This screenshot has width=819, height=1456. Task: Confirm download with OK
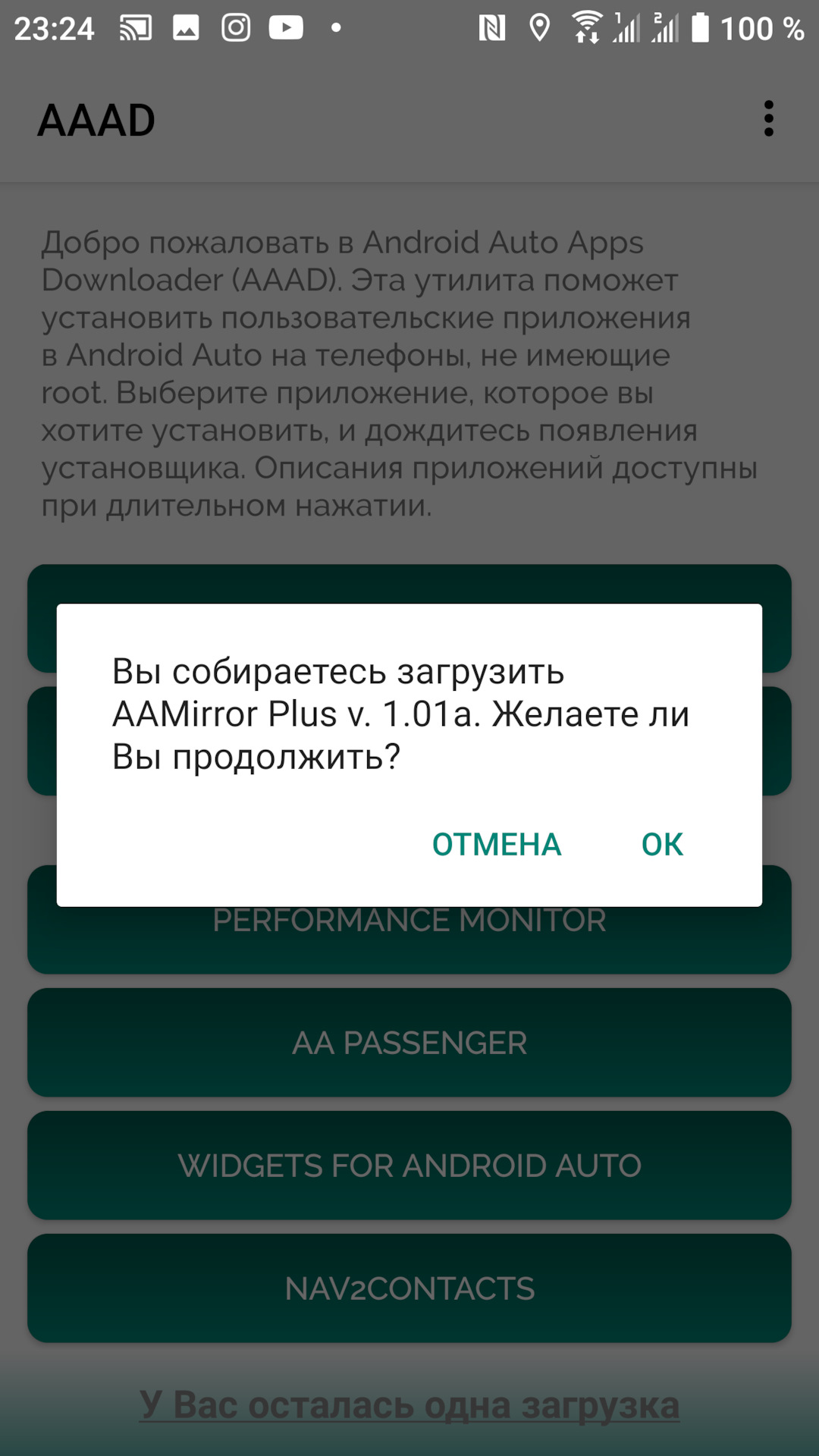pyautogui.click(x=662, y=844)
